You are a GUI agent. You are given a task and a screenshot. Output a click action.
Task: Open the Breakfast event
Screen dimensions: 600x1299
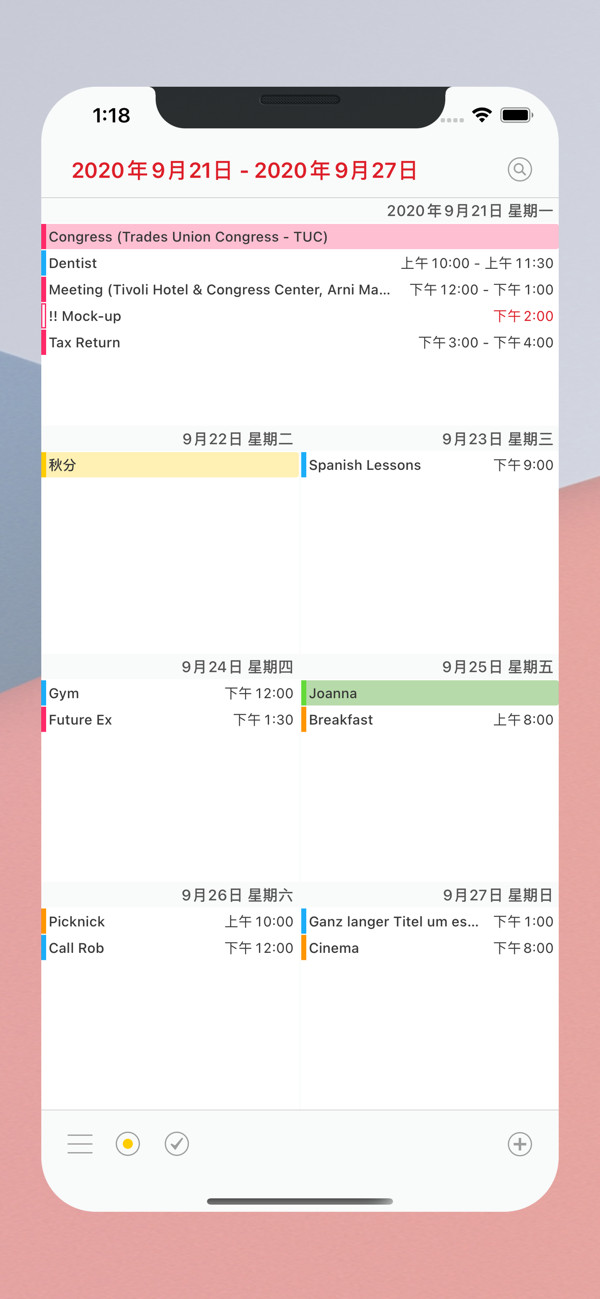(429, 720)
